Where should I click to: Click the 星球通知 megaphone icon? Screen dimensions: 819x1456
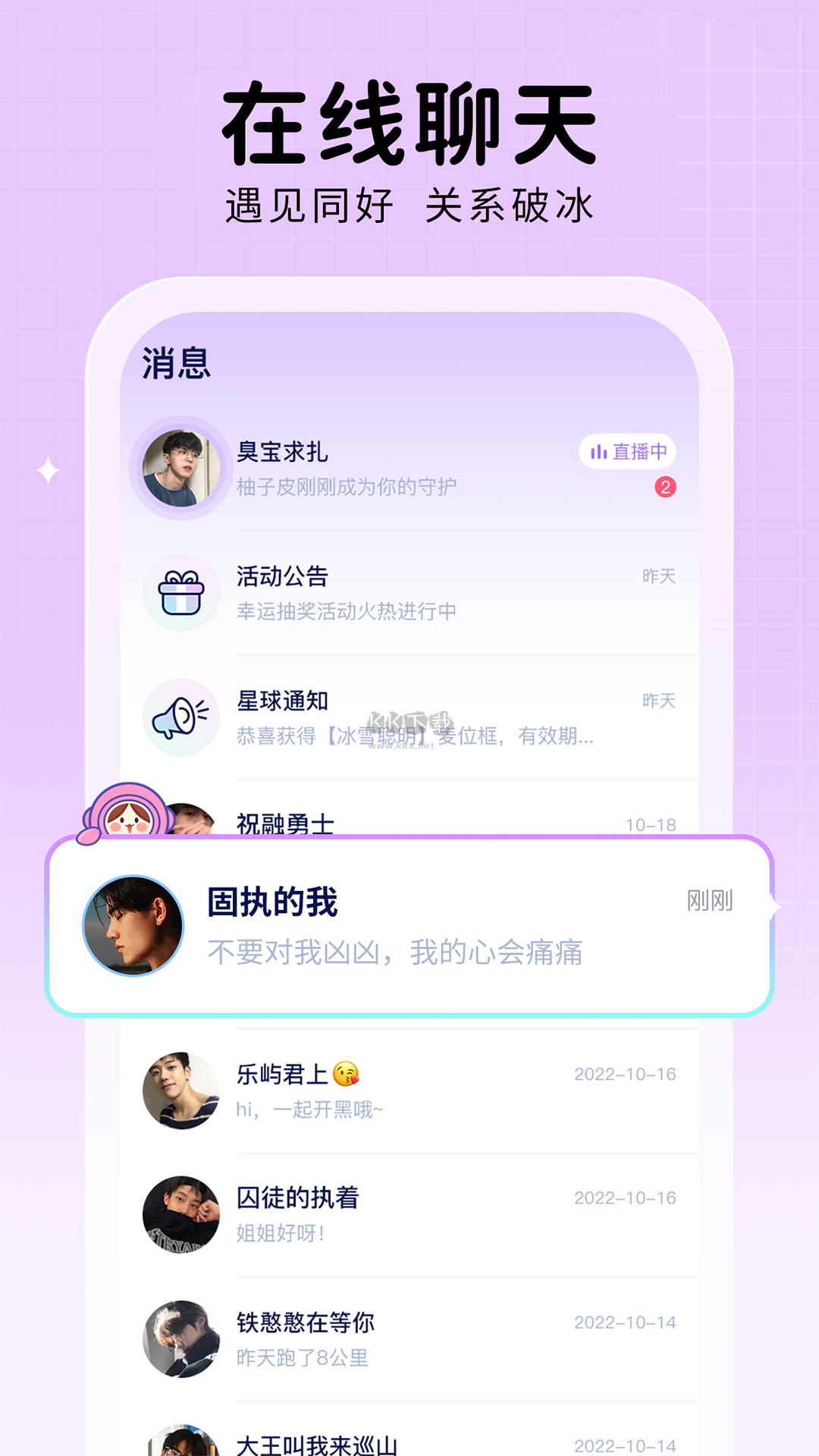180,717
